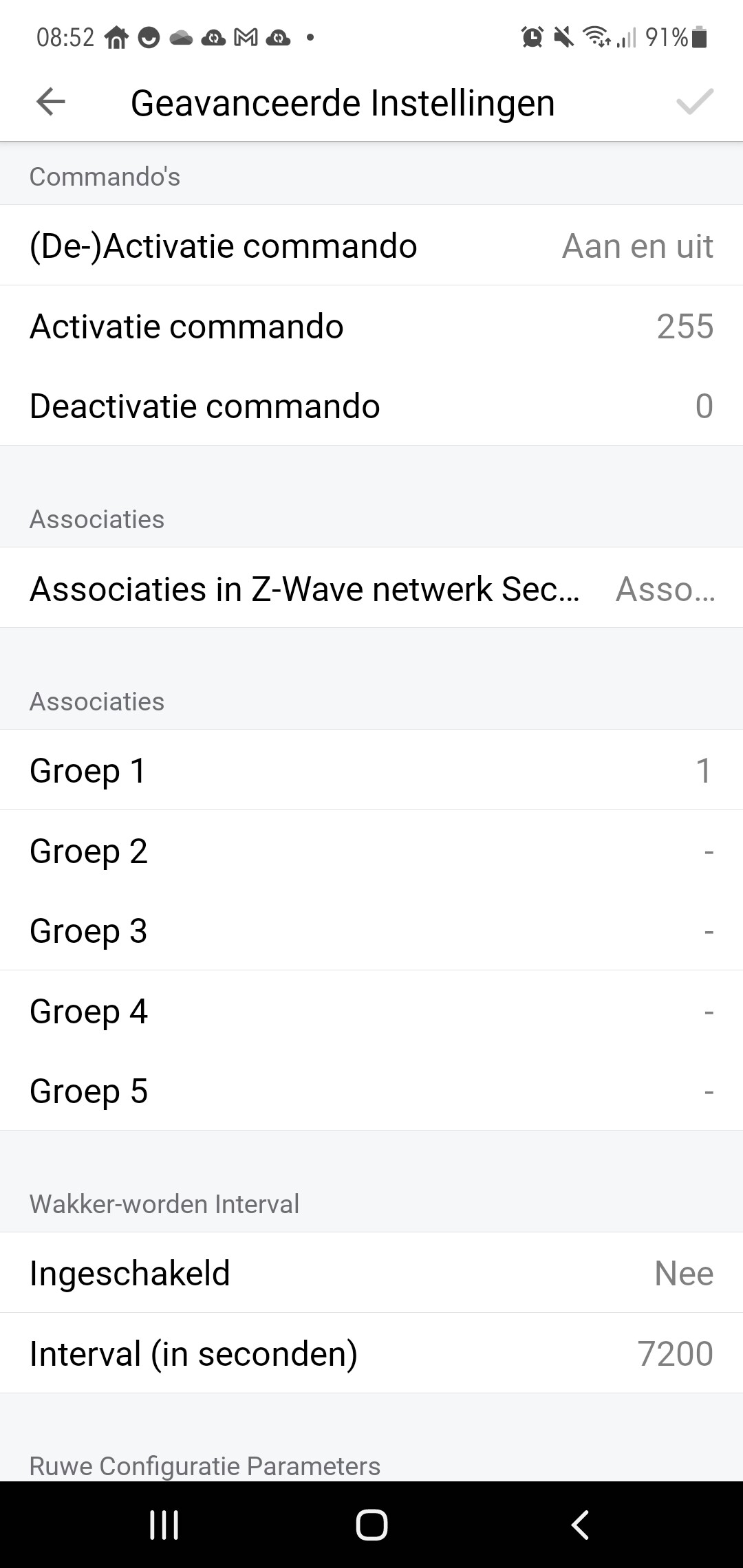
Task: Edit the Activatie commando value
Action: (371, 326)
